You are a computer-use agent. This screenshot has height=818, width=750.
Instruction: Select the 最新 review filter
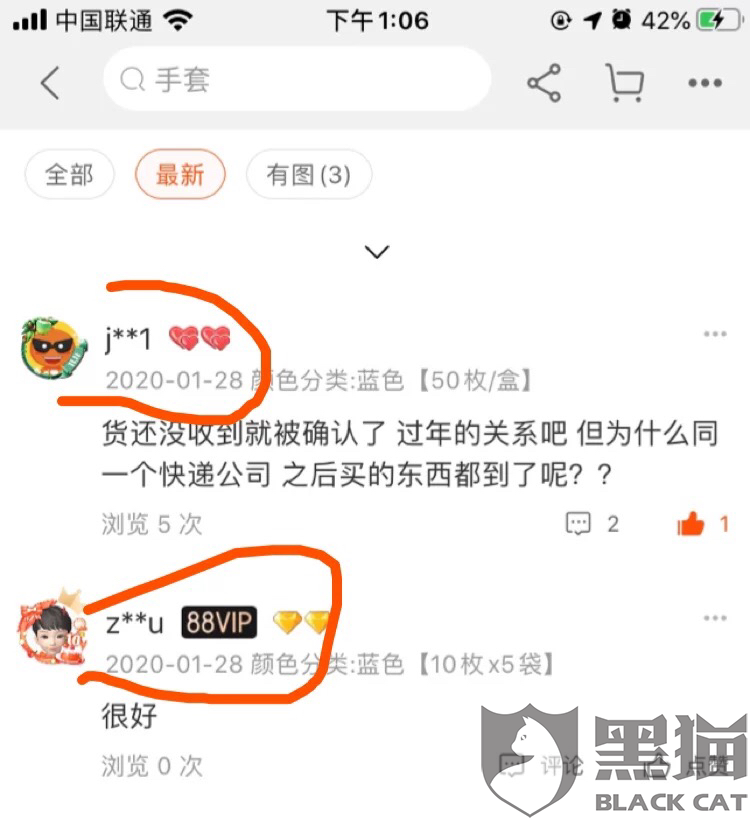[180, 176]
